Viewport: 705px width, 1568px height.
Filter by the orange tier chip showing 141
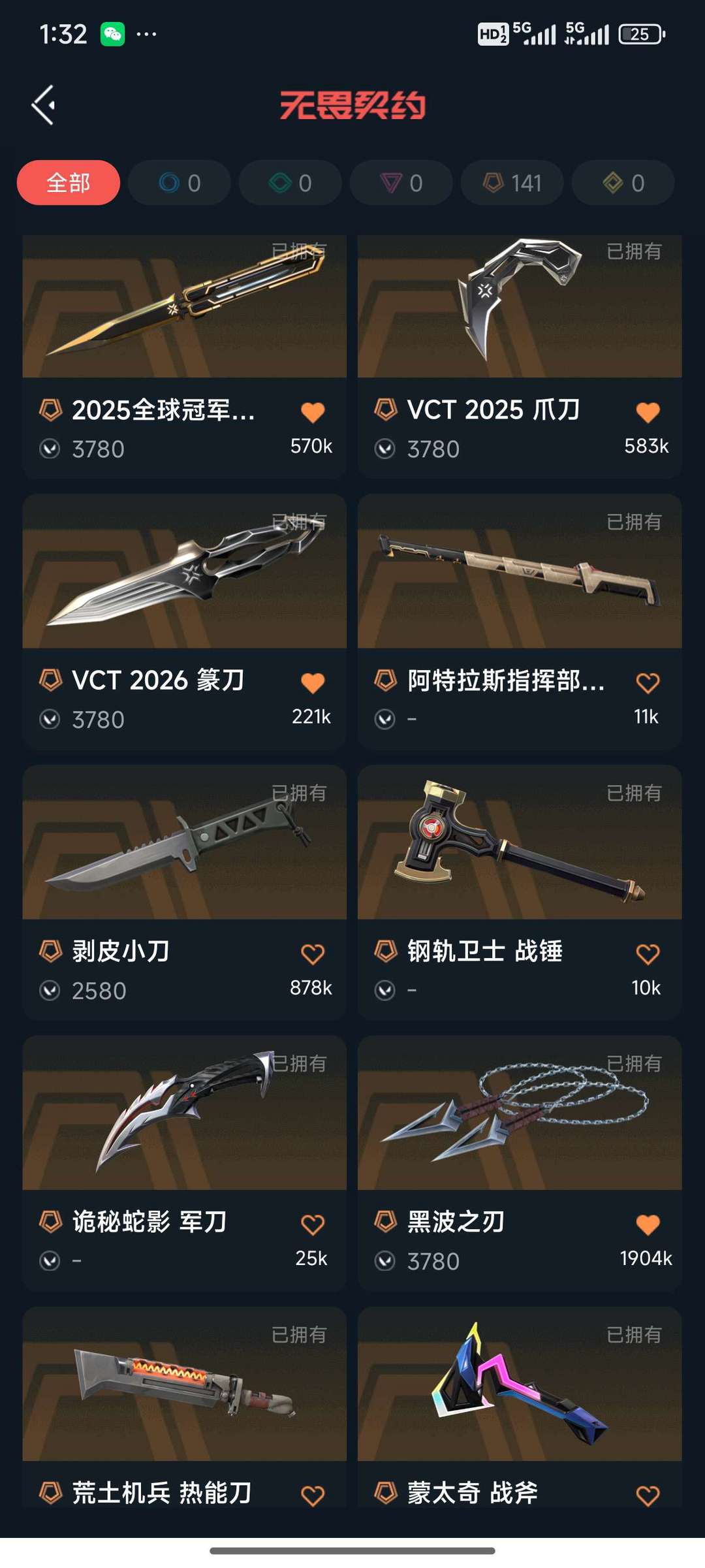(512, 183)
